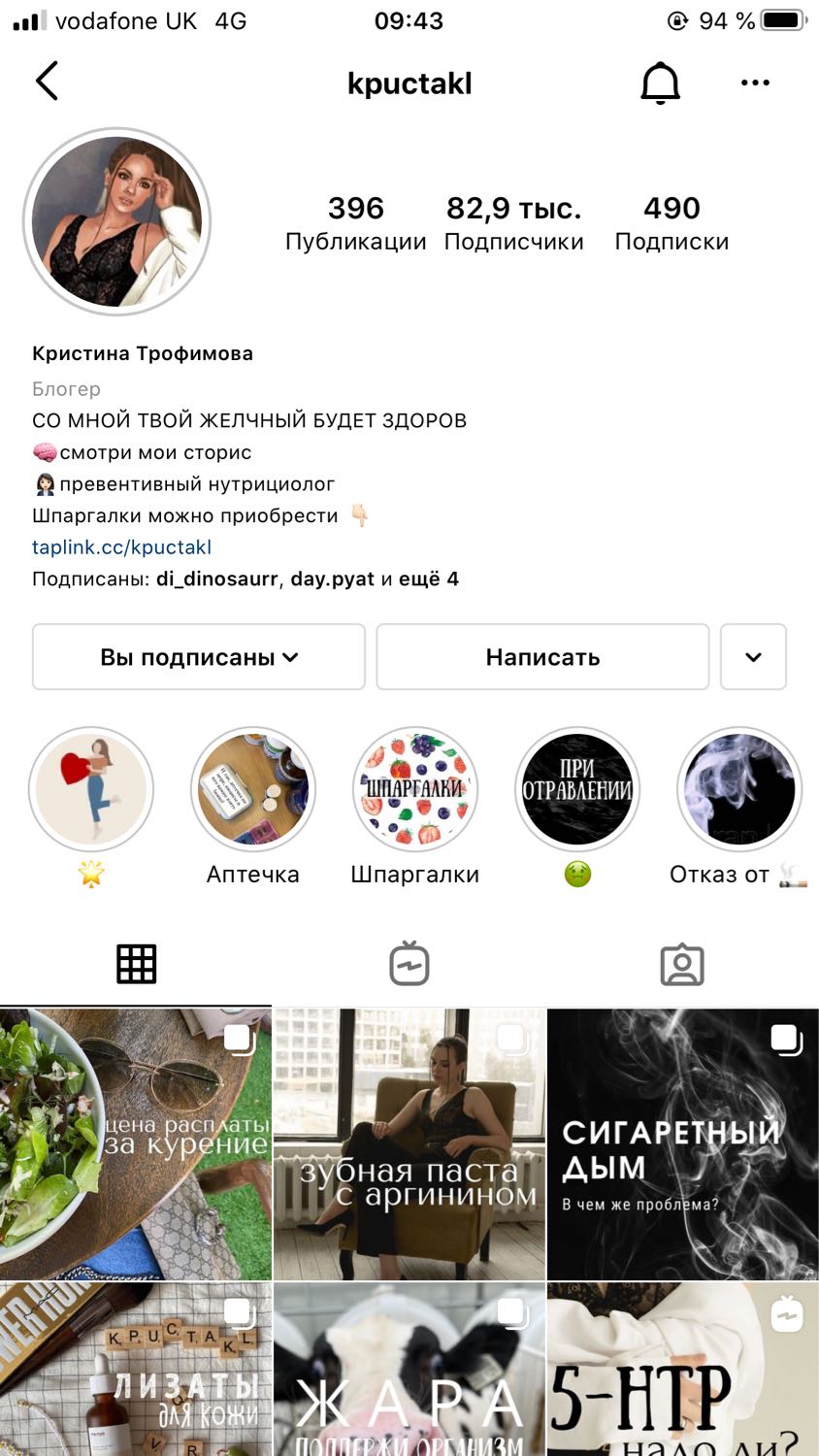The height and width of the screenshot is (1456, 819).
Task: Switch to the tagged photos tab
Action: (x=682, y=964)
